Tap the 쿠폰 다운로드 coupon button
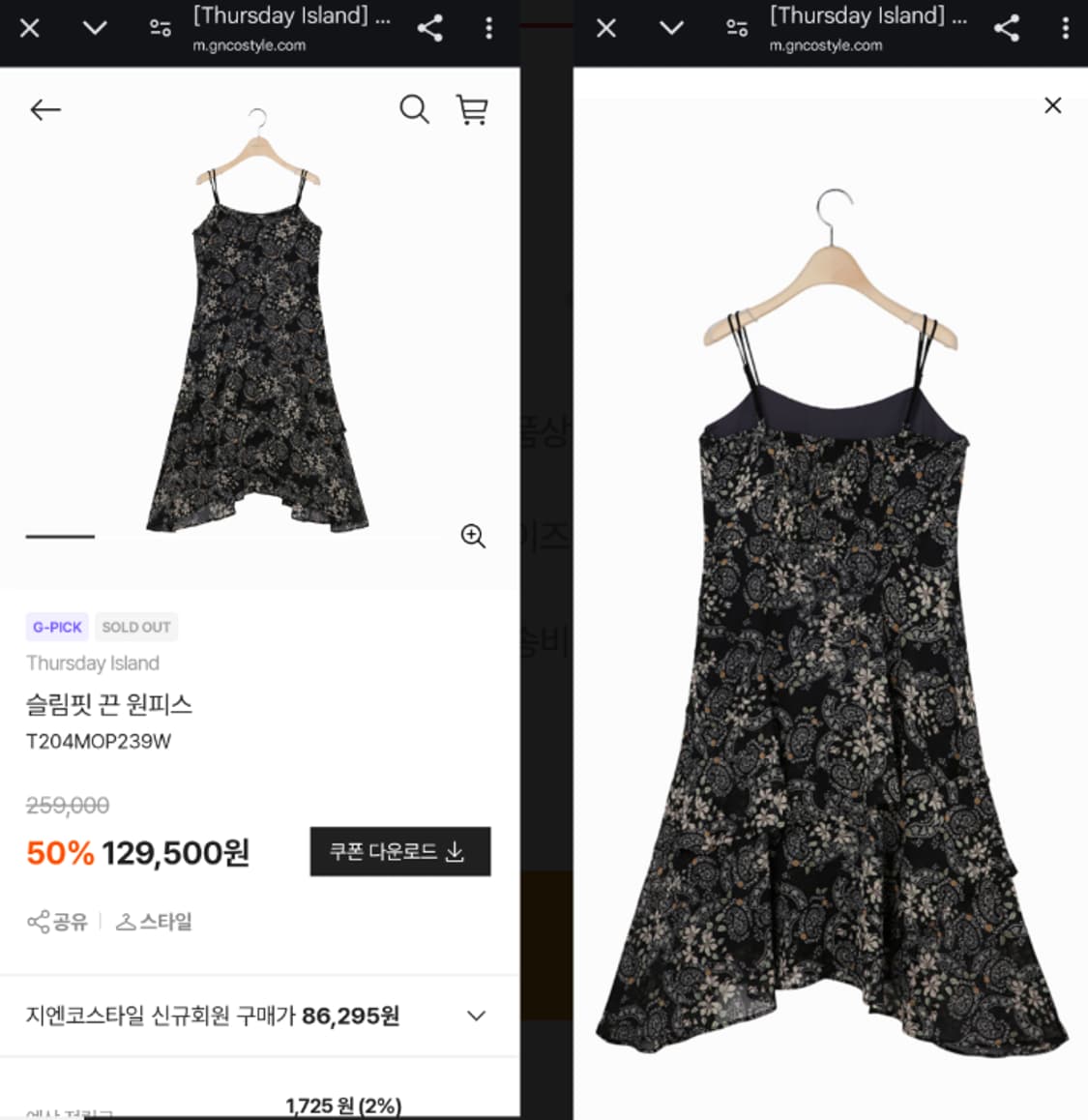Image resolution: width=1088 pixels, height=1120 pixels. coord(400,852)
